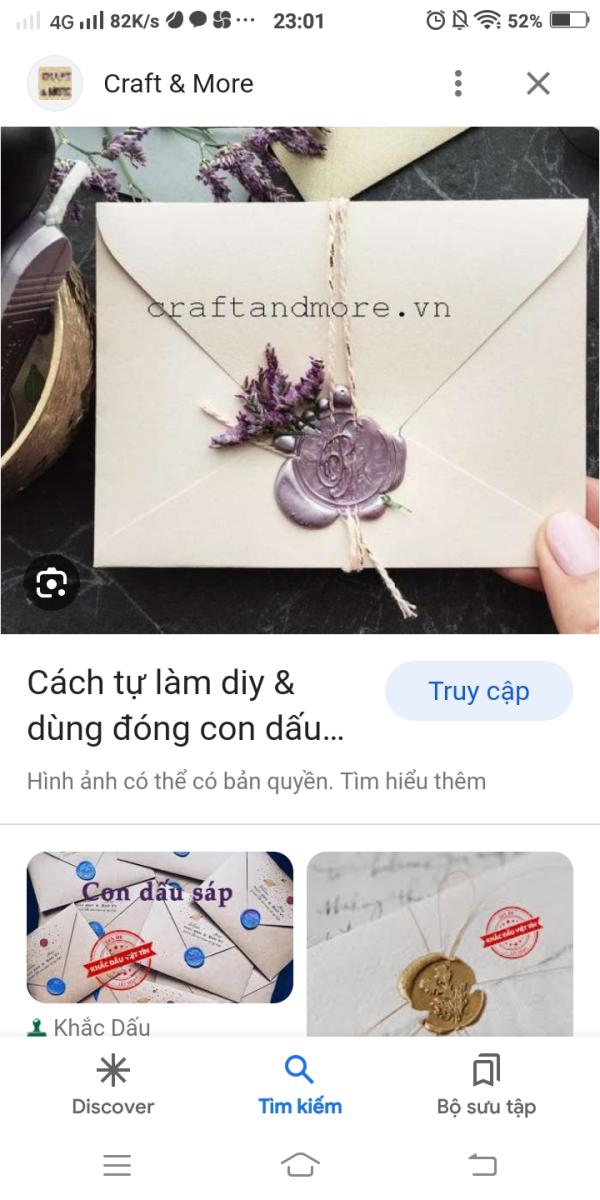Switch to the Tìm kiếm tab
This screenshot has height=1200, width=600.
click(x=300, y=1086)
